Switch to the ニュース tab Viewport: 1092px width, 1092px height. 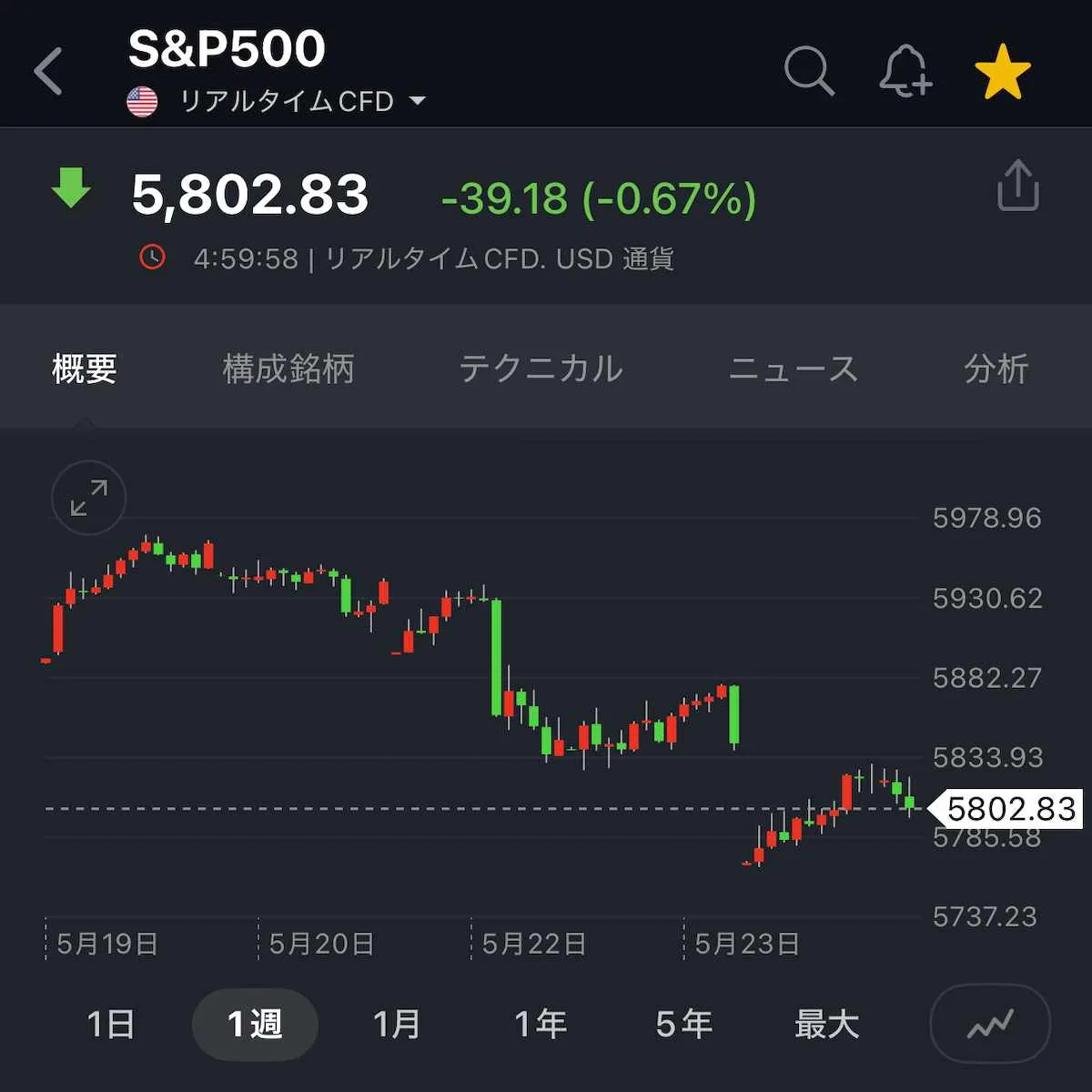tap(794, 369)
